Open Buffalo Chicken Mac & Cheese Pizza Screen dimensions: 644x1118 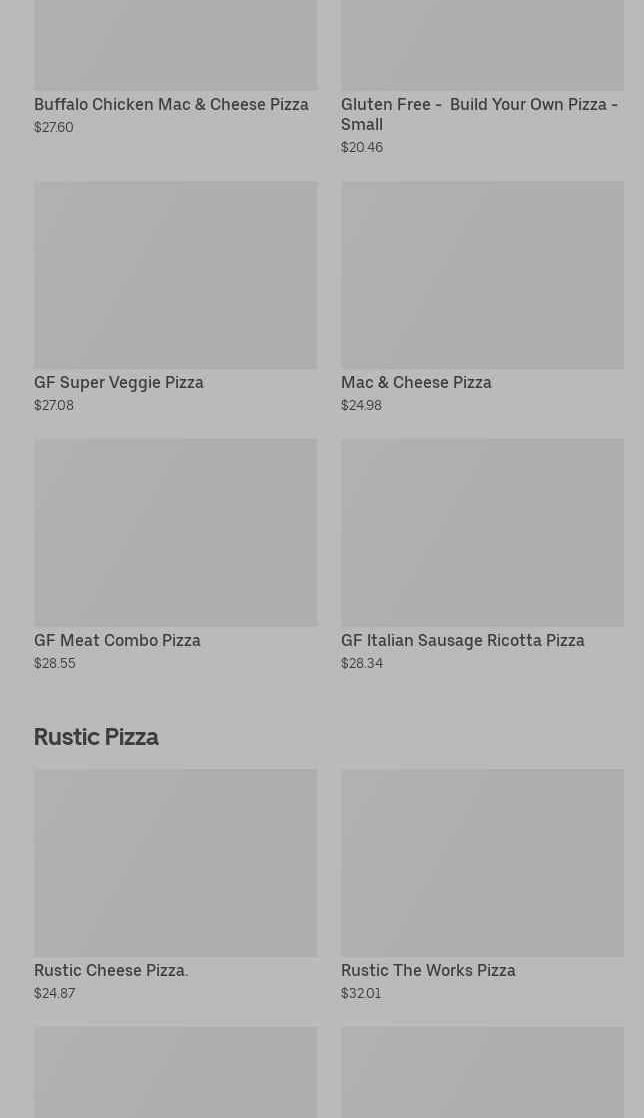tap(172, 104)
